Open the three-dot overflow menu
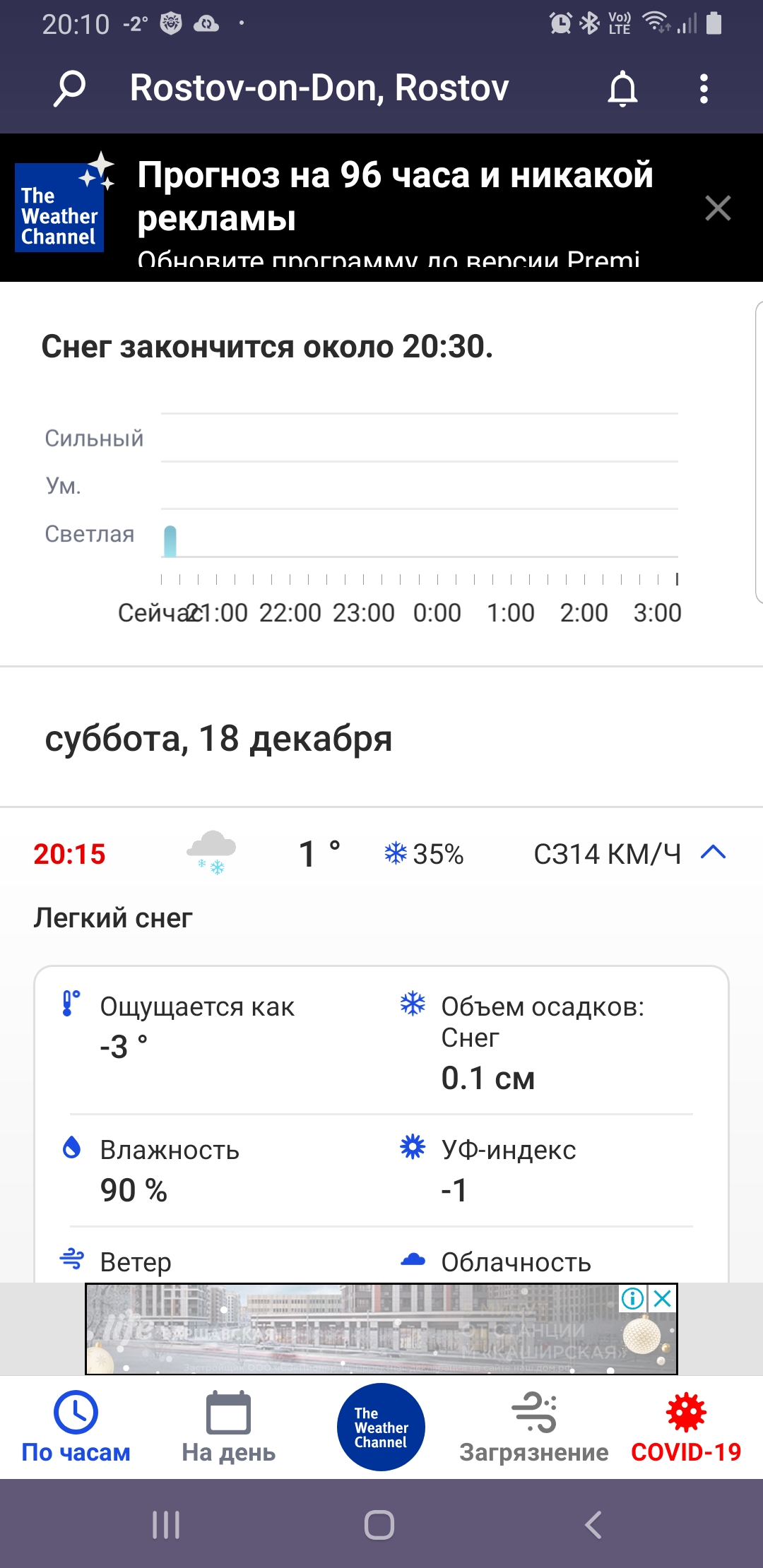Image resolution: width=763 pixels, height=1568 pixels. tap(703, 89)
